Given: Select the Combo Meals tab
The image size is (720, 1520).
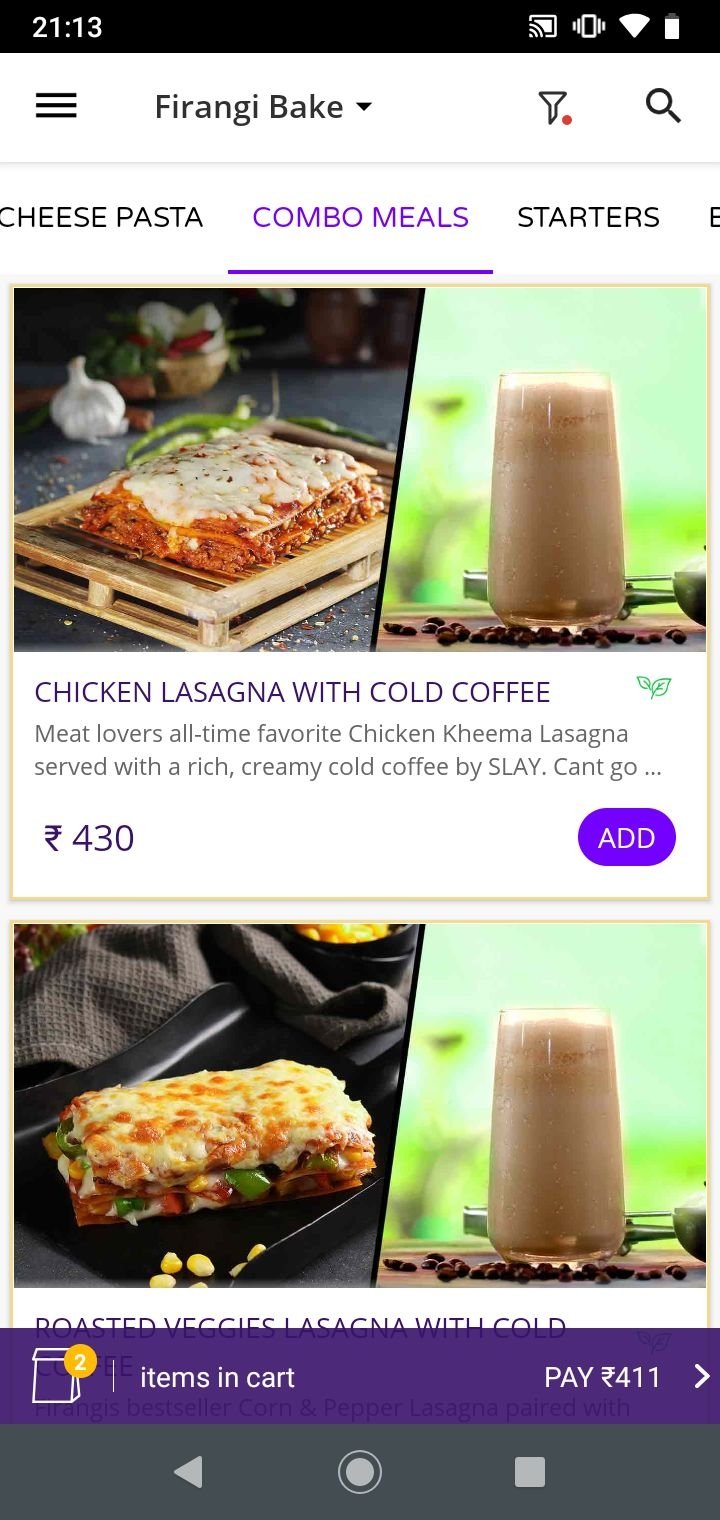Looking at the screenshot, I should click(x=360, y=217).
